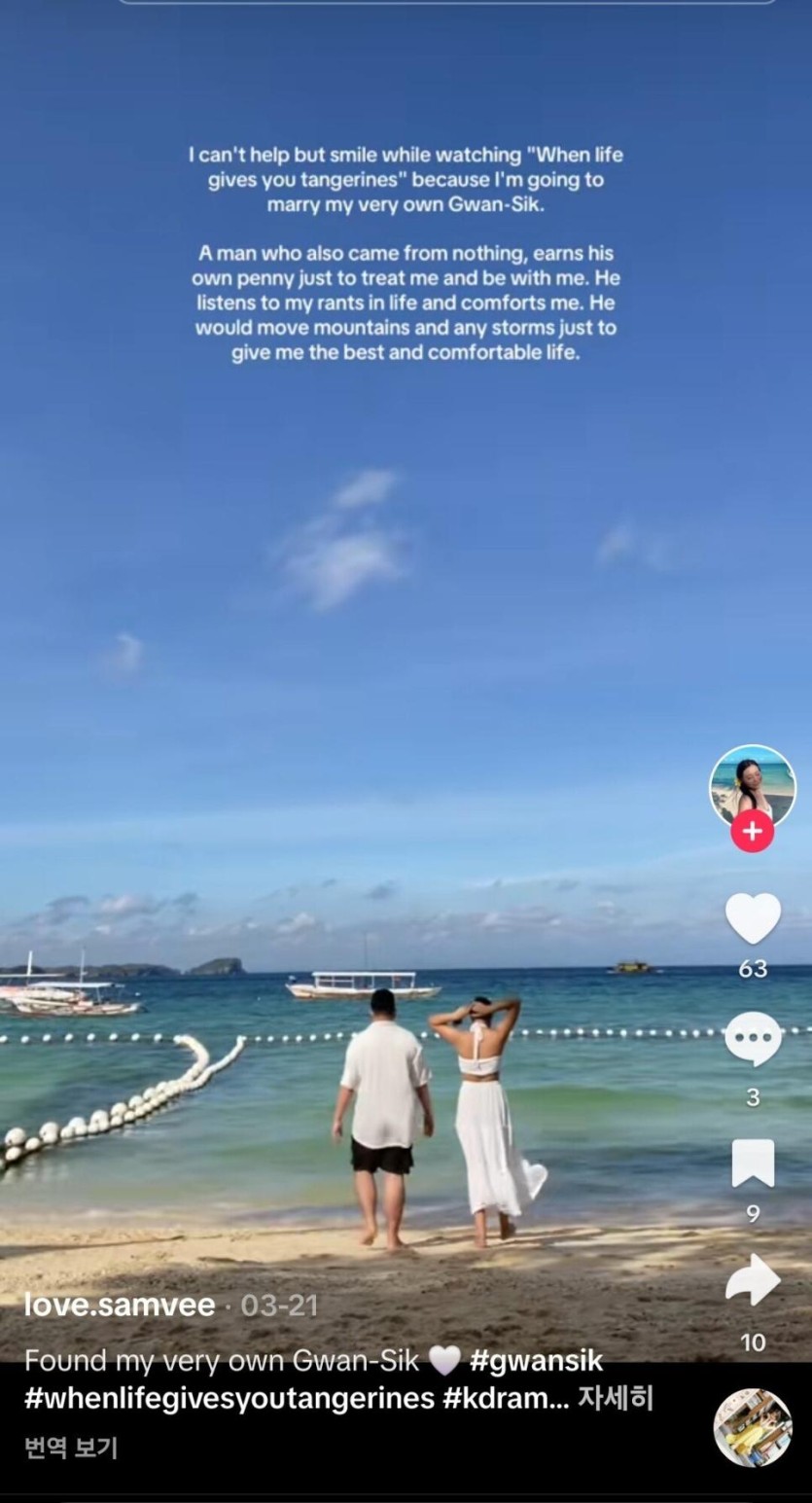The image size is (812, 1503).
Task: Bookmark this video to favorites
Action: pyautogui.click(x=753, y=1163)
